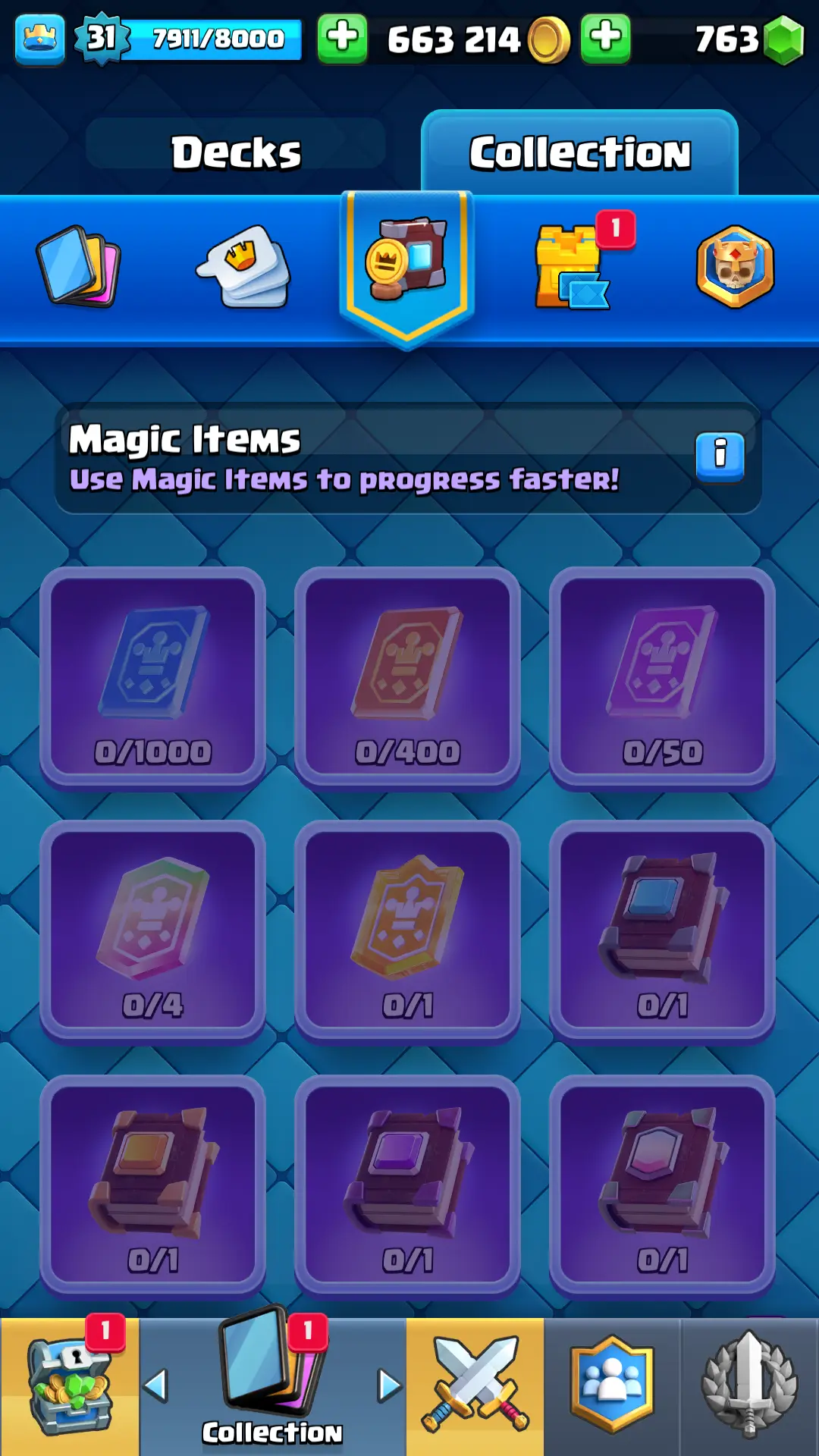Open the cards collection icon tab

[79, 267]
